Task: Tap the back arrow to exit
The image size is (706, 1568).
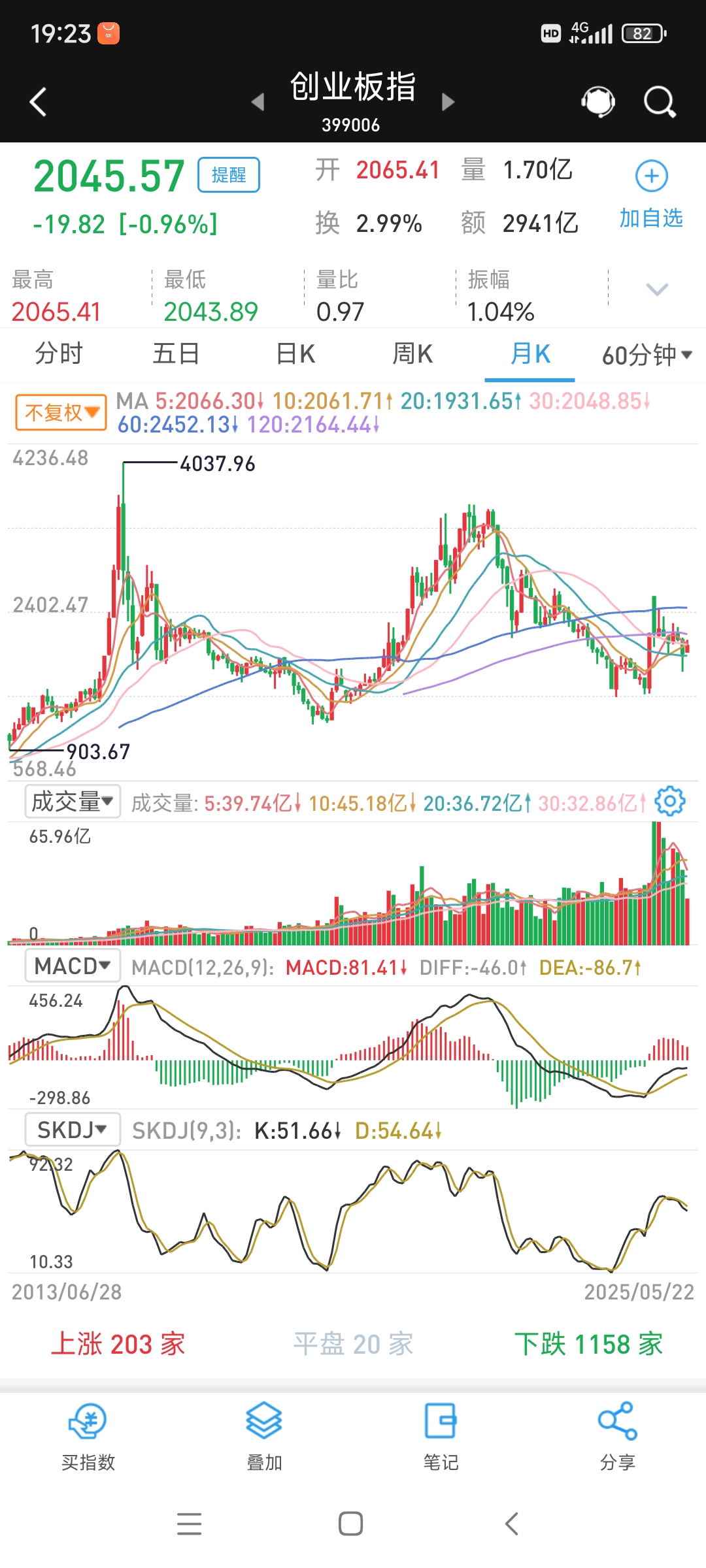Action: (x=37, y=101)
